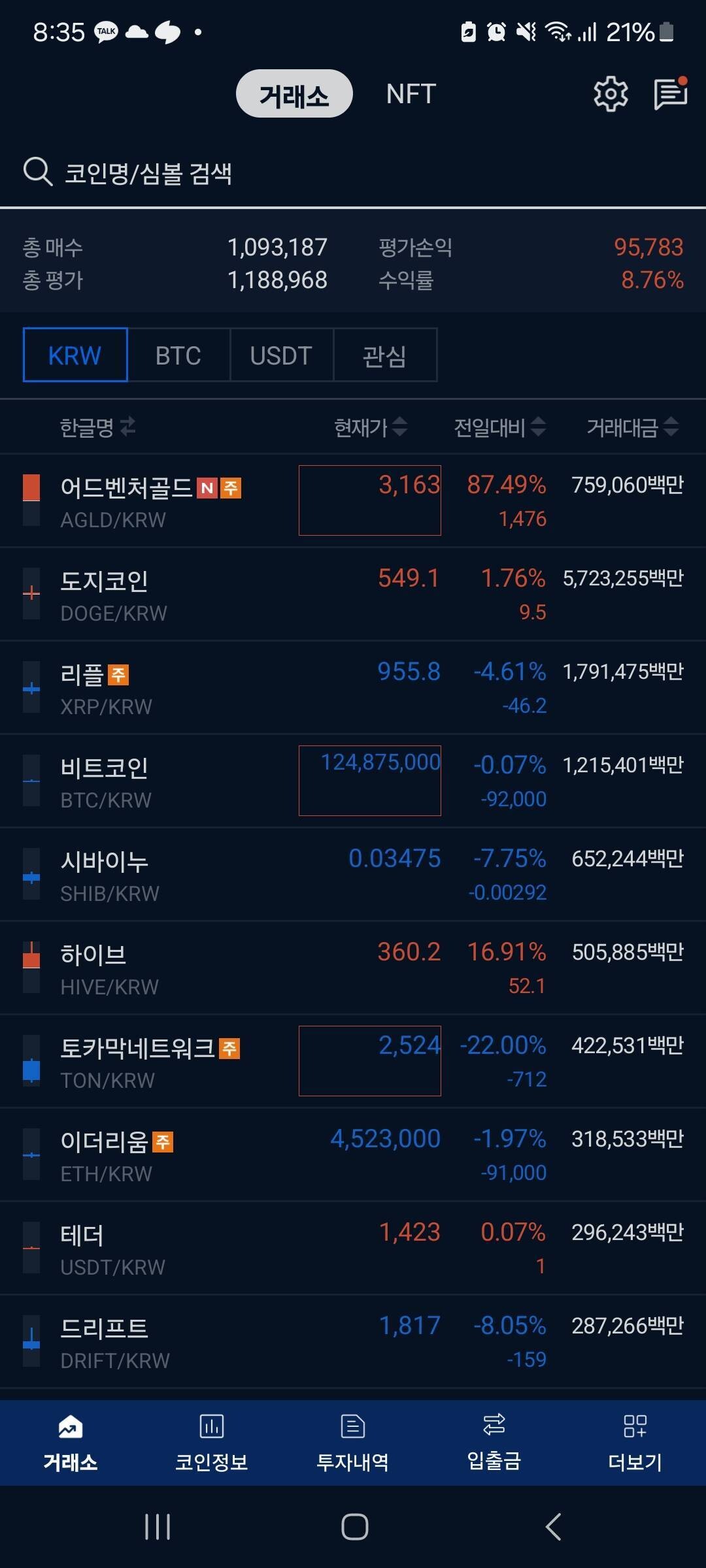The width and height of the screenshot is (706, 1568).
Task: Open the settings gear
Action: [x=611, y=93]
